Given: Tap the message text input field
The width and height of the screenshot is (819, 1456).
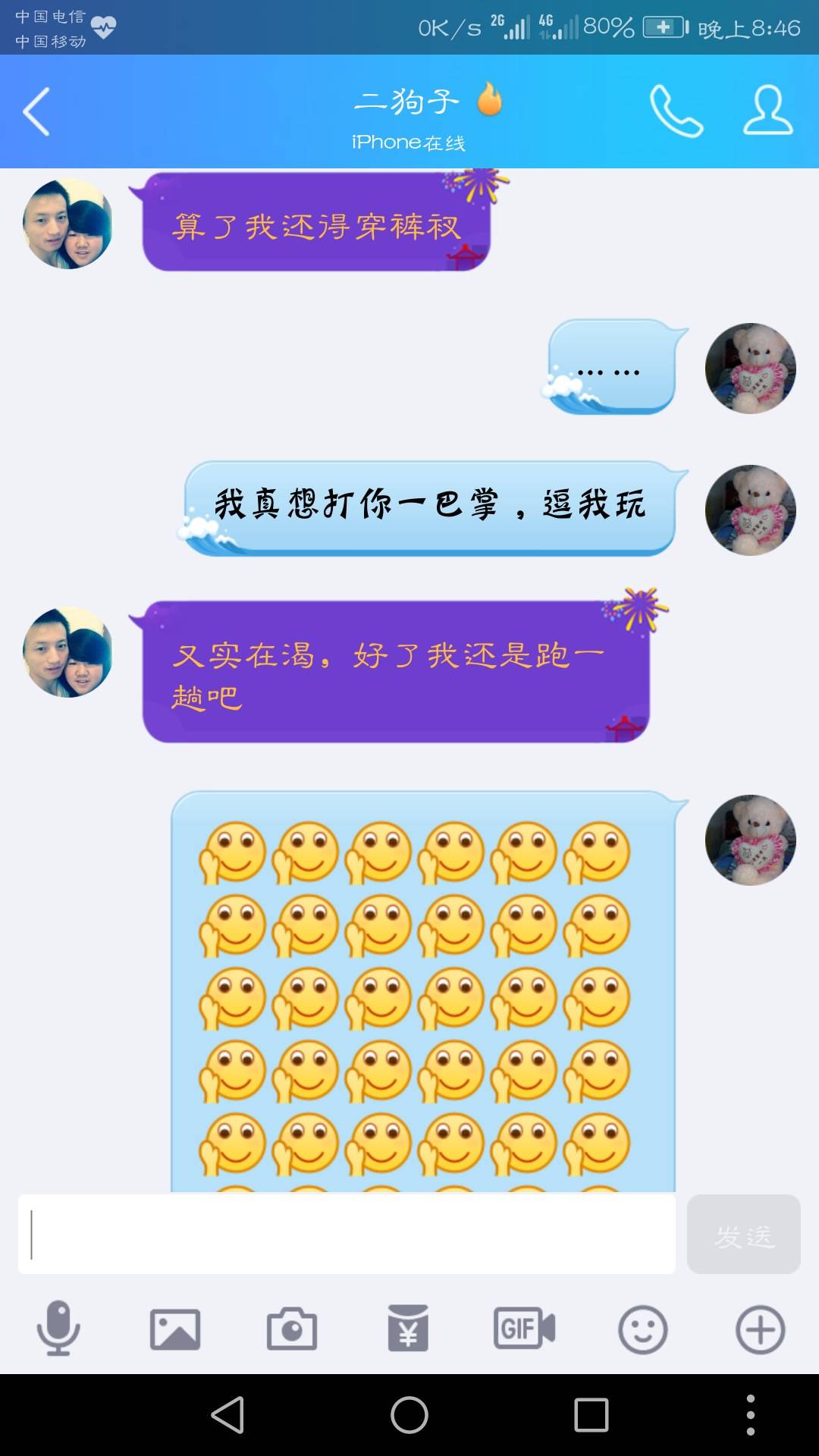Looking at the screenshot, I should (347, 1235).
